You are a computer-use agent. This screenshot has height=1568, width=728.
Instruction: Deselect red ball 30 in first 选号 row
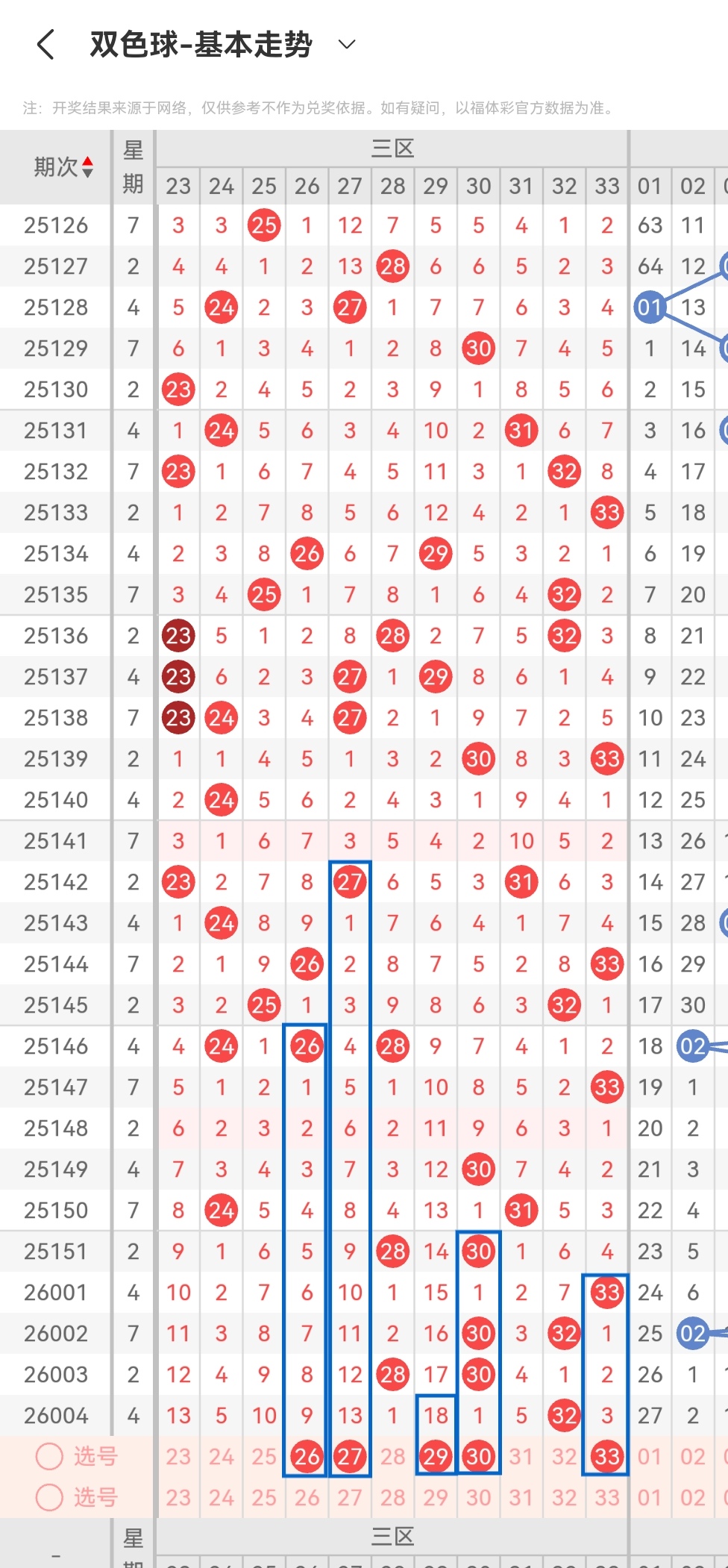[x=478, y=1456]
